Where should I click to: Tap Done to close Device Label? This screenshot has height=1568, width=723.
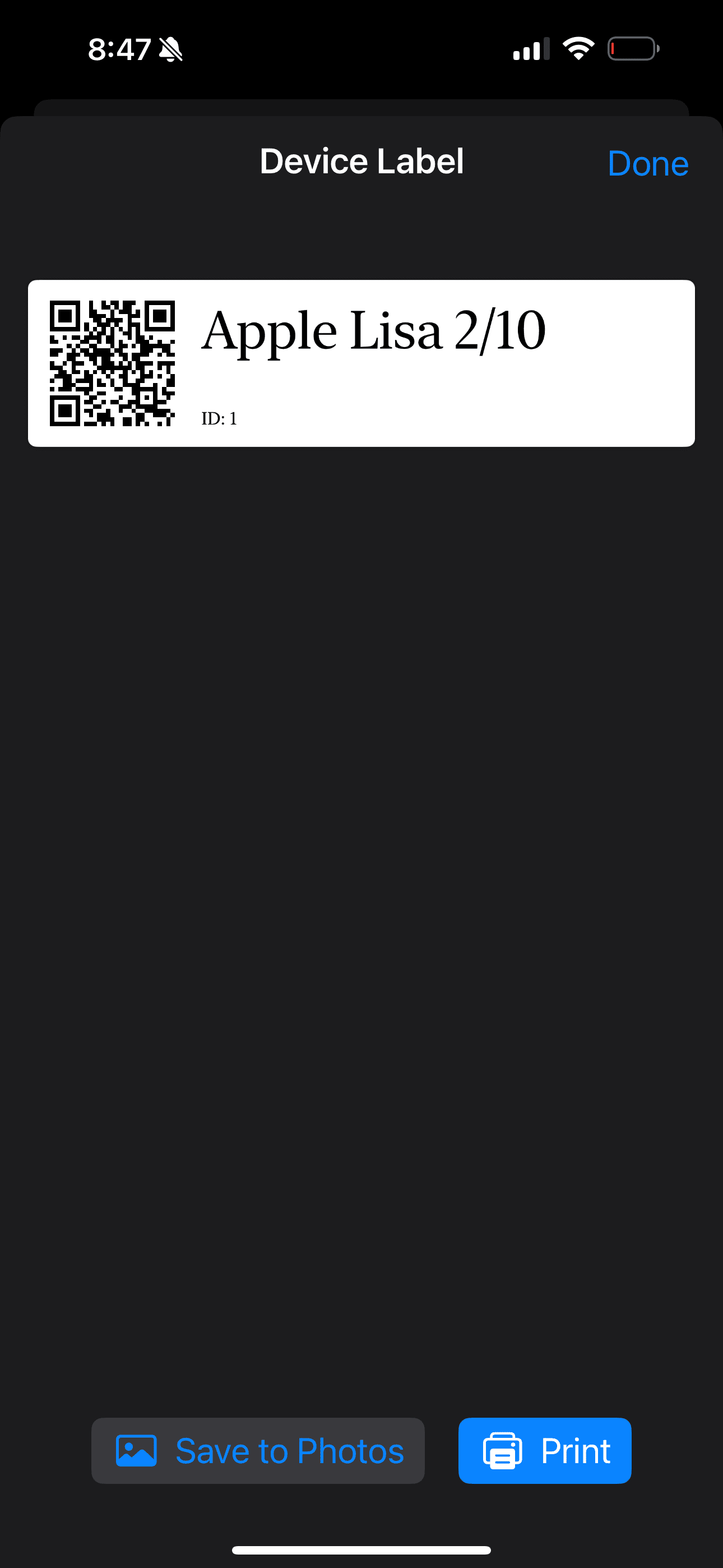(647, 163)
